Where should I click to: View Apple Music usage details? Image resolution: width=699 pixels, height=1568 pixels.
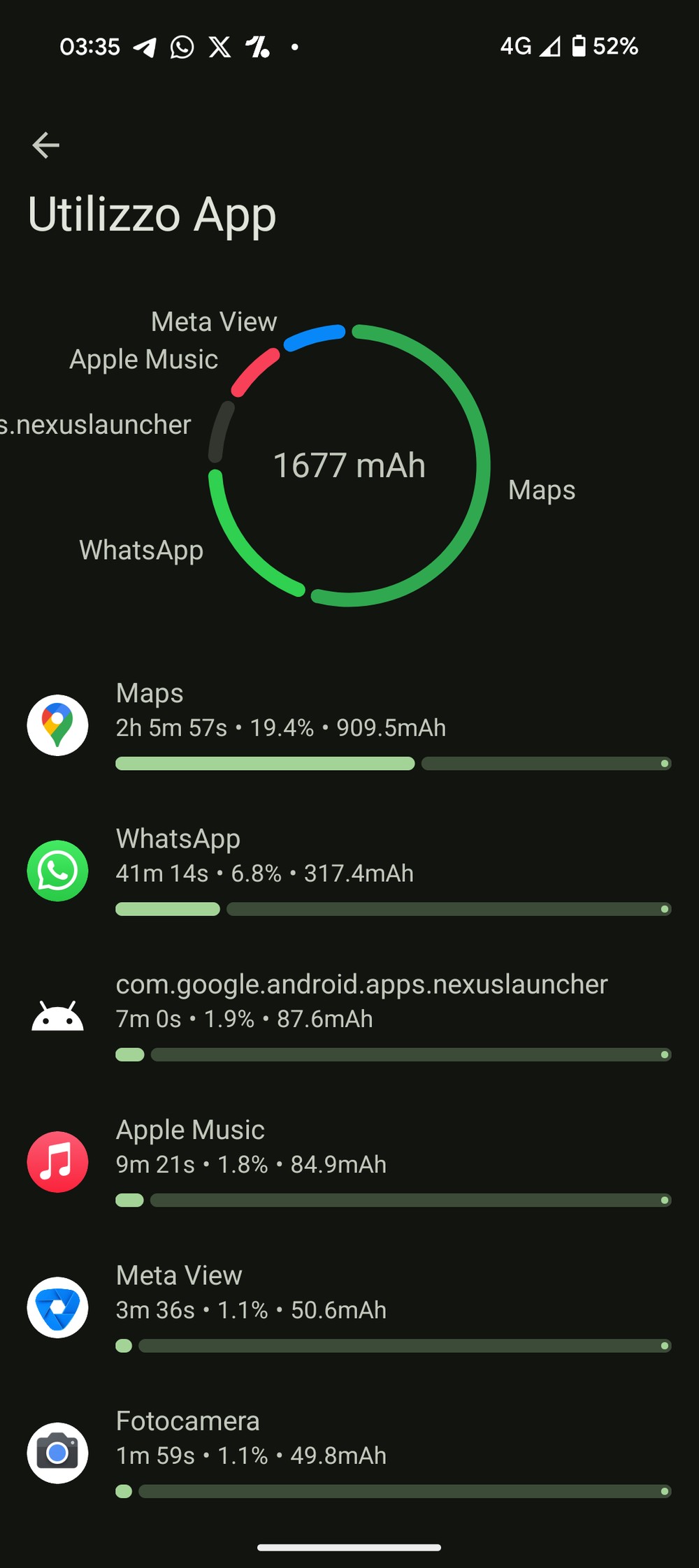click(x=349, y=1163)
